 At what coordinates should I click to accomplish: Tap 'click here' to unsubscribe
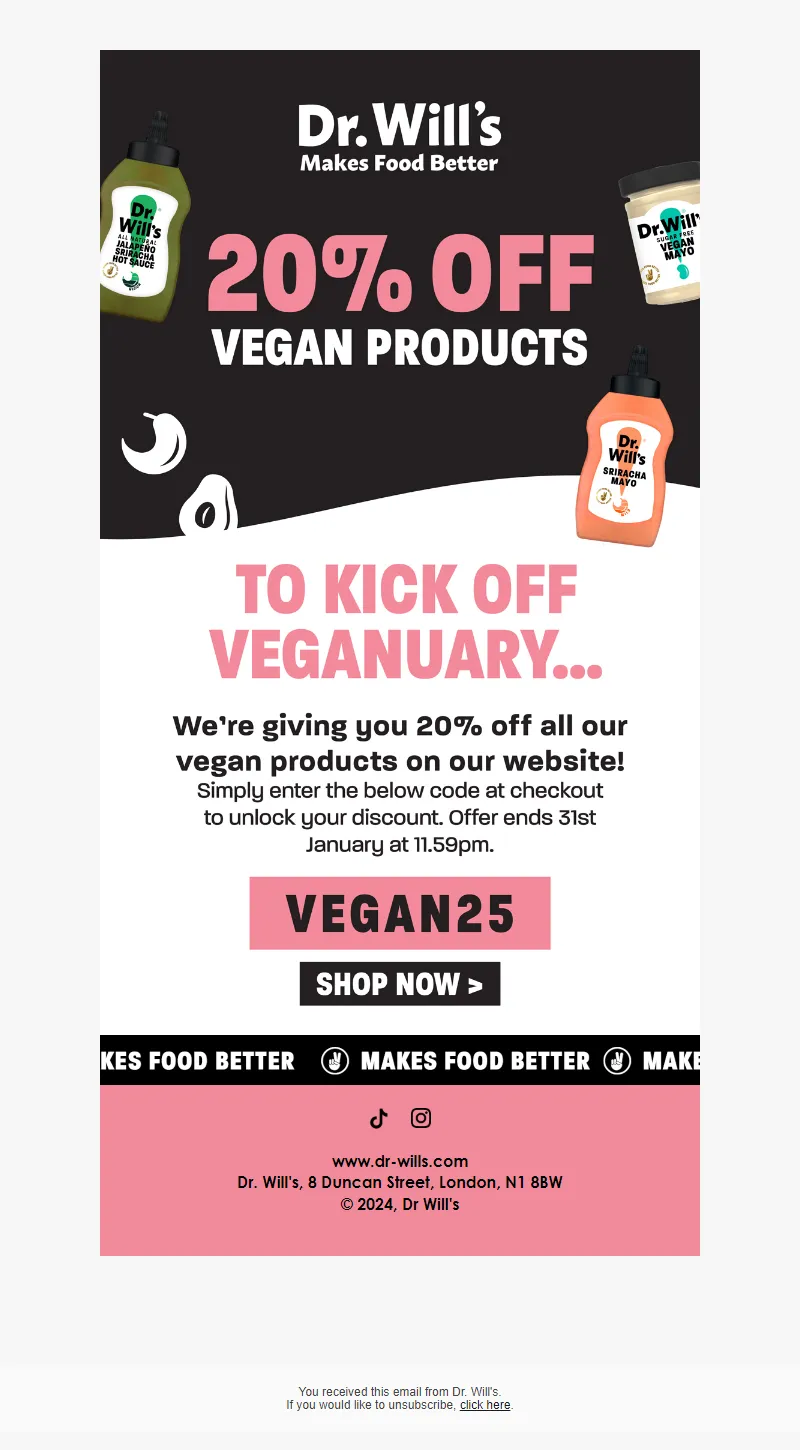coord(485,1405)
